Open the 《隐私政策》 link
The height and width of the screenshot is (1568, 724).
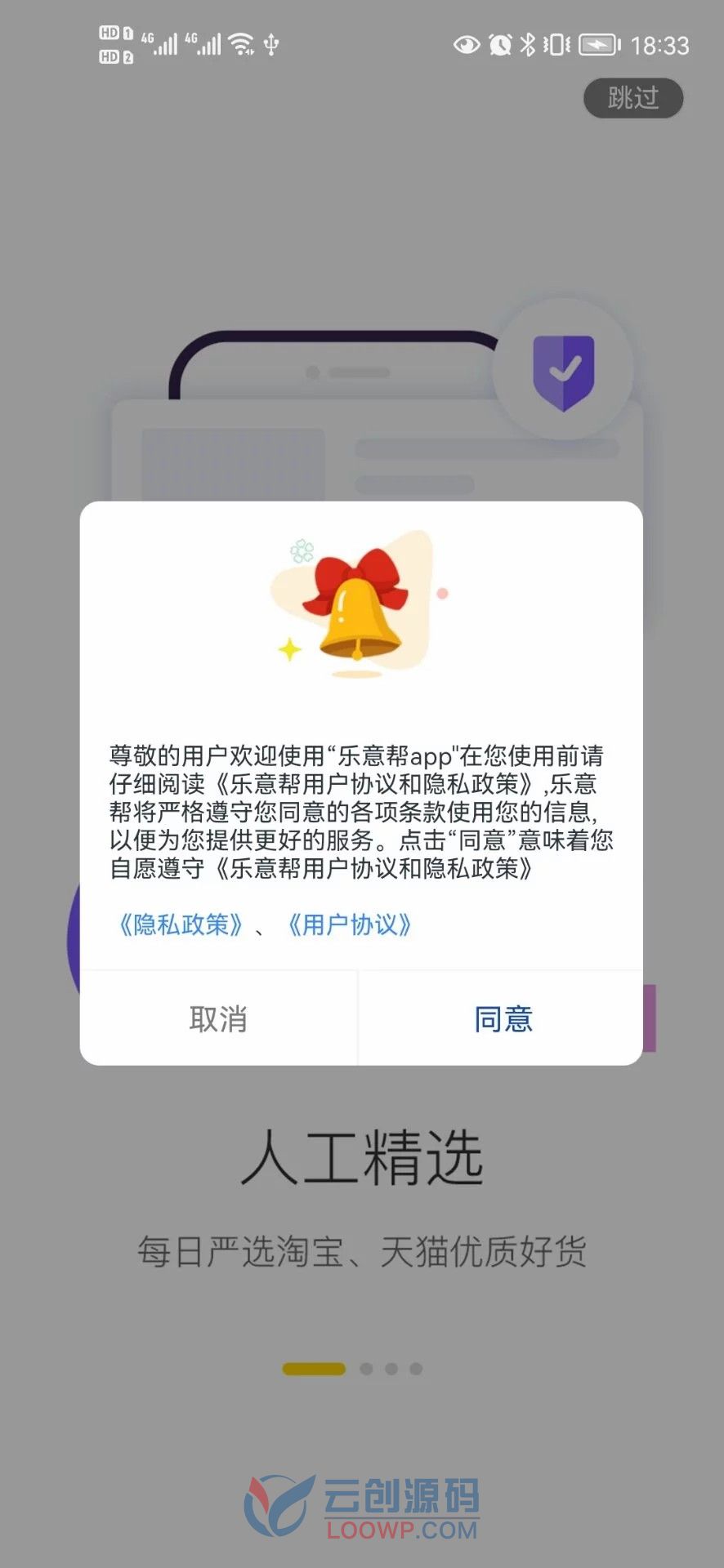point(181,924)
